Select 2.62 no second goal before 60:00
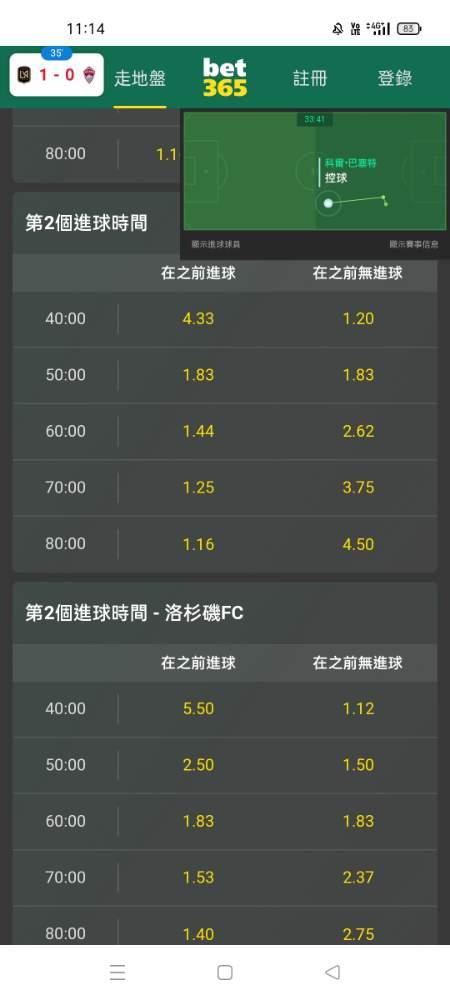The height and width of the screenshot is (1000, 450). 358,431
